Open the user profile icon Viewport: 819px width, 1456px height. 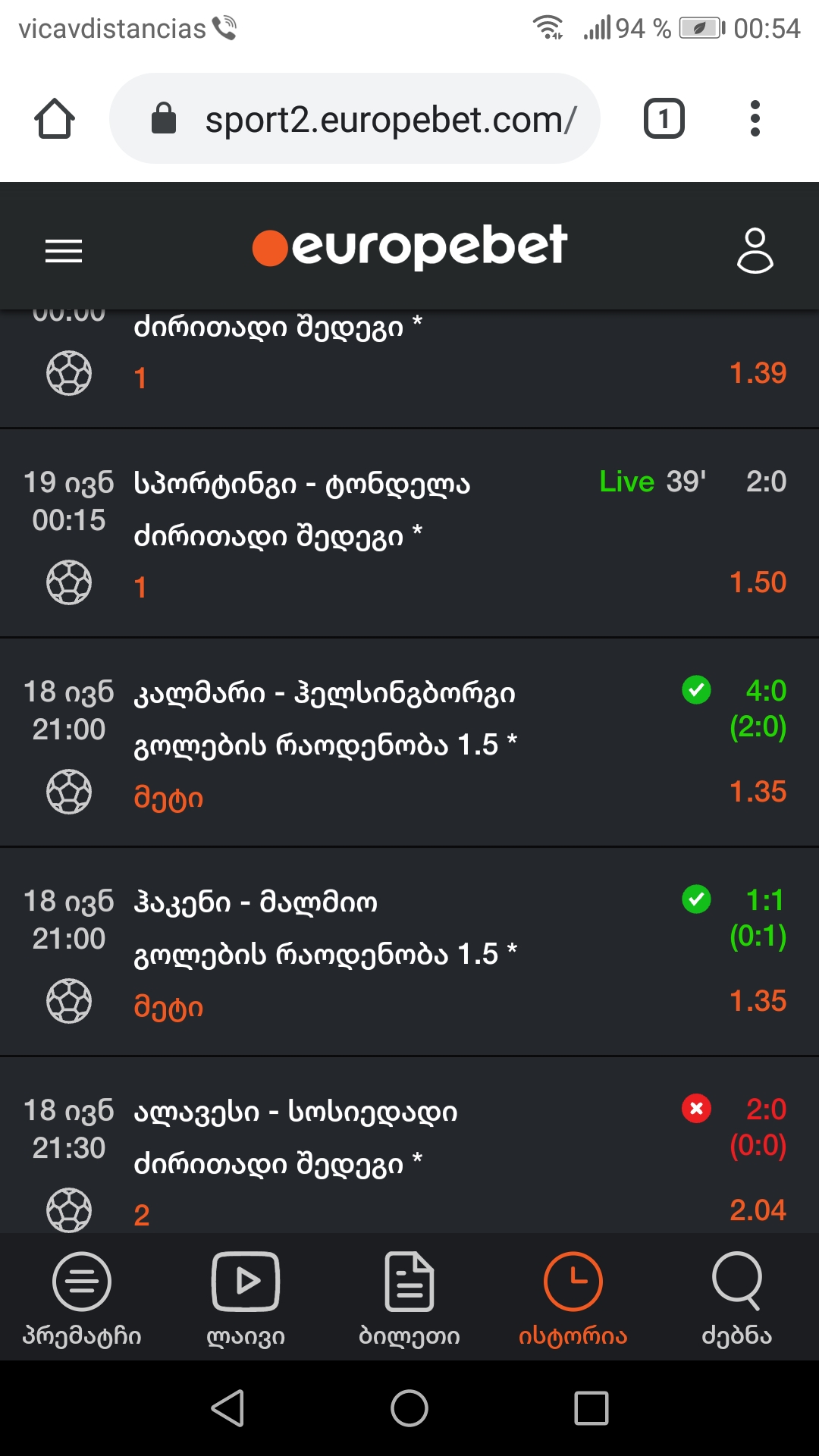tap(755, 249)
